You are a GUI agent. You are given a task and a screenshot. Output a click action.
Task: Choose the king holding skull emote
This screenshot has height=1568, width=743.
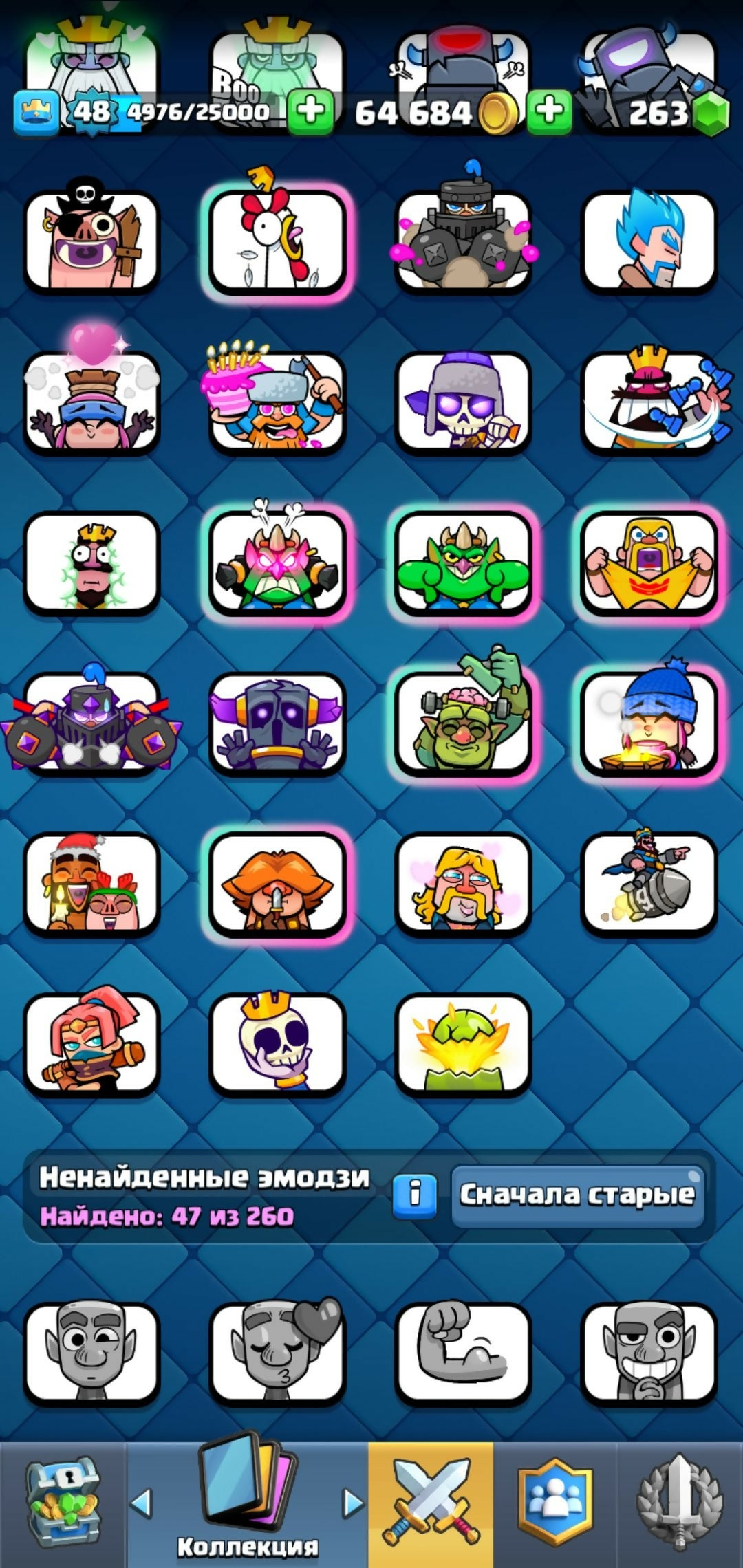click(x=277, y=1044)
